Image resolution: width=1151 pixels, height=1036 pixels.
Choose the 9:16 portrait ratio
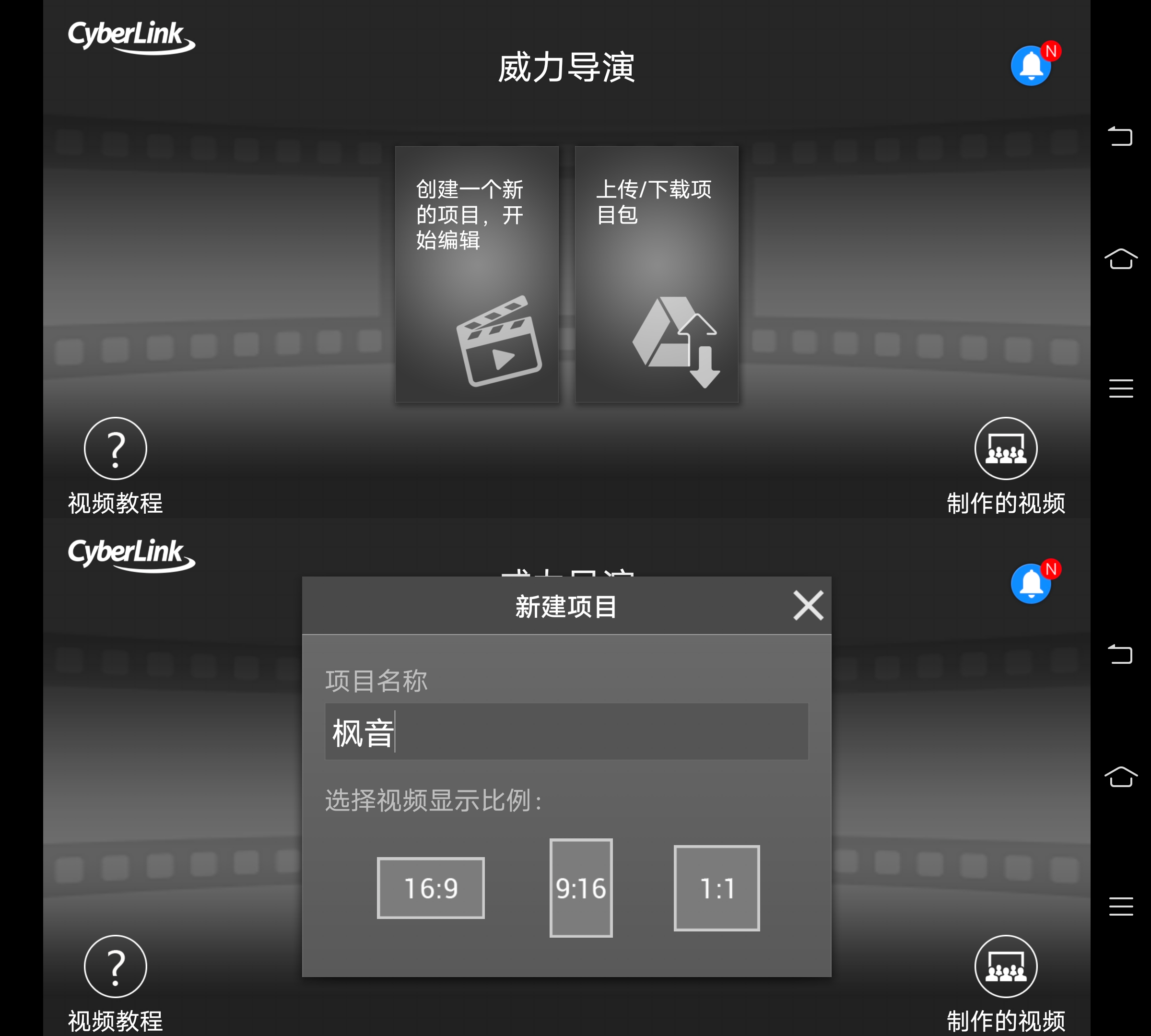click(581, 887)
